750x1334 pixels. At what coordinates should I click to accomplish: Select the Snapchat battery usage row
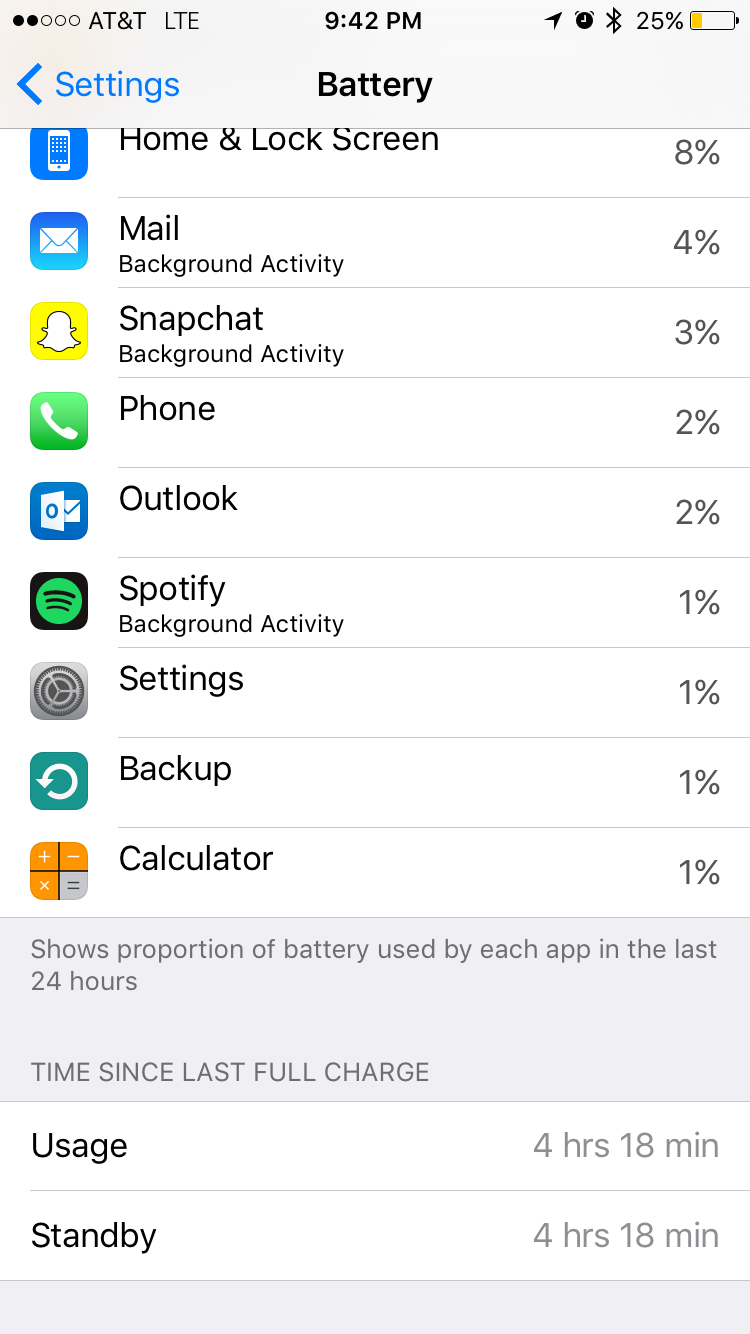375,333
